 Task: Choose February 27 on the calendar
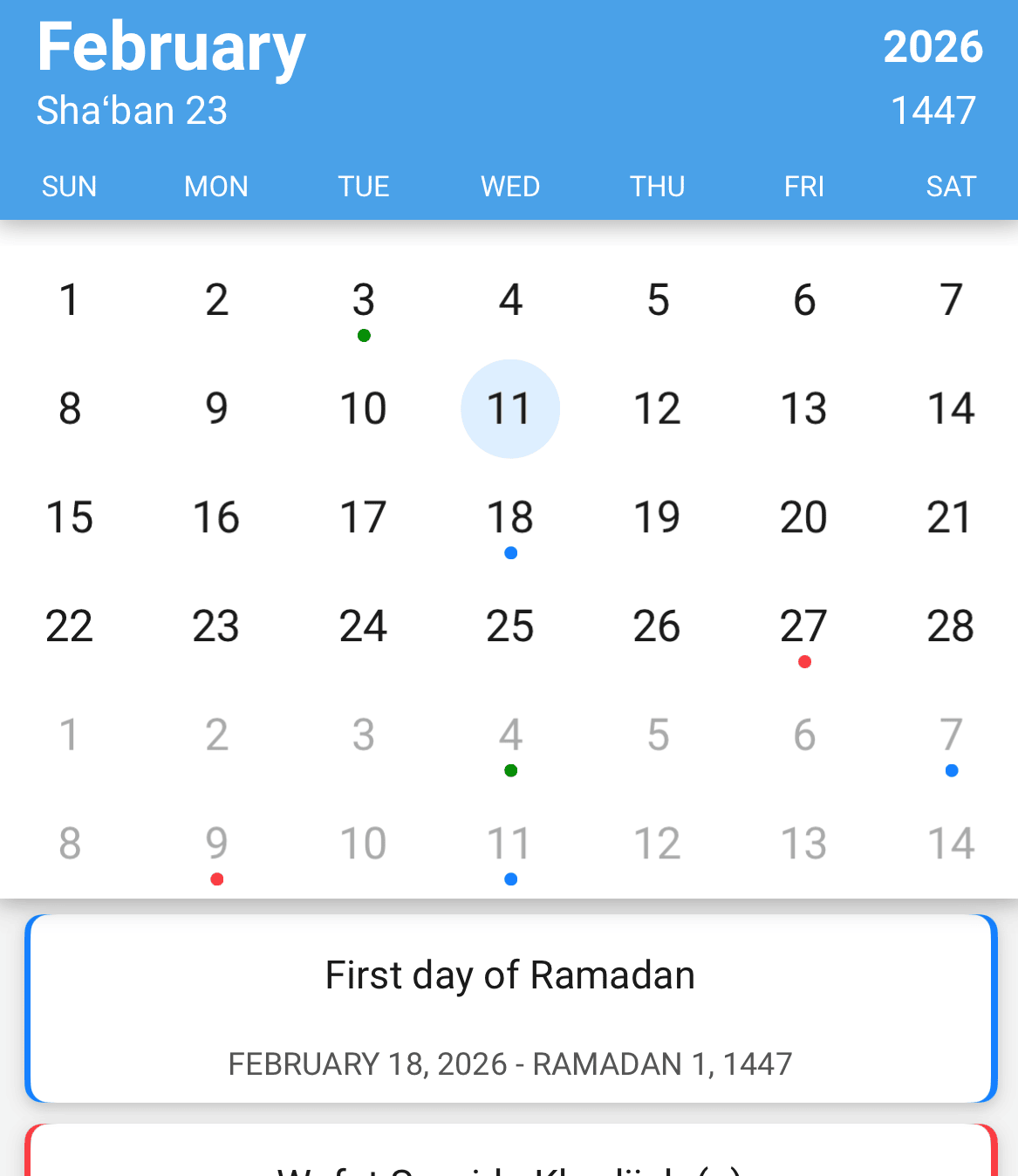(803, 626)
